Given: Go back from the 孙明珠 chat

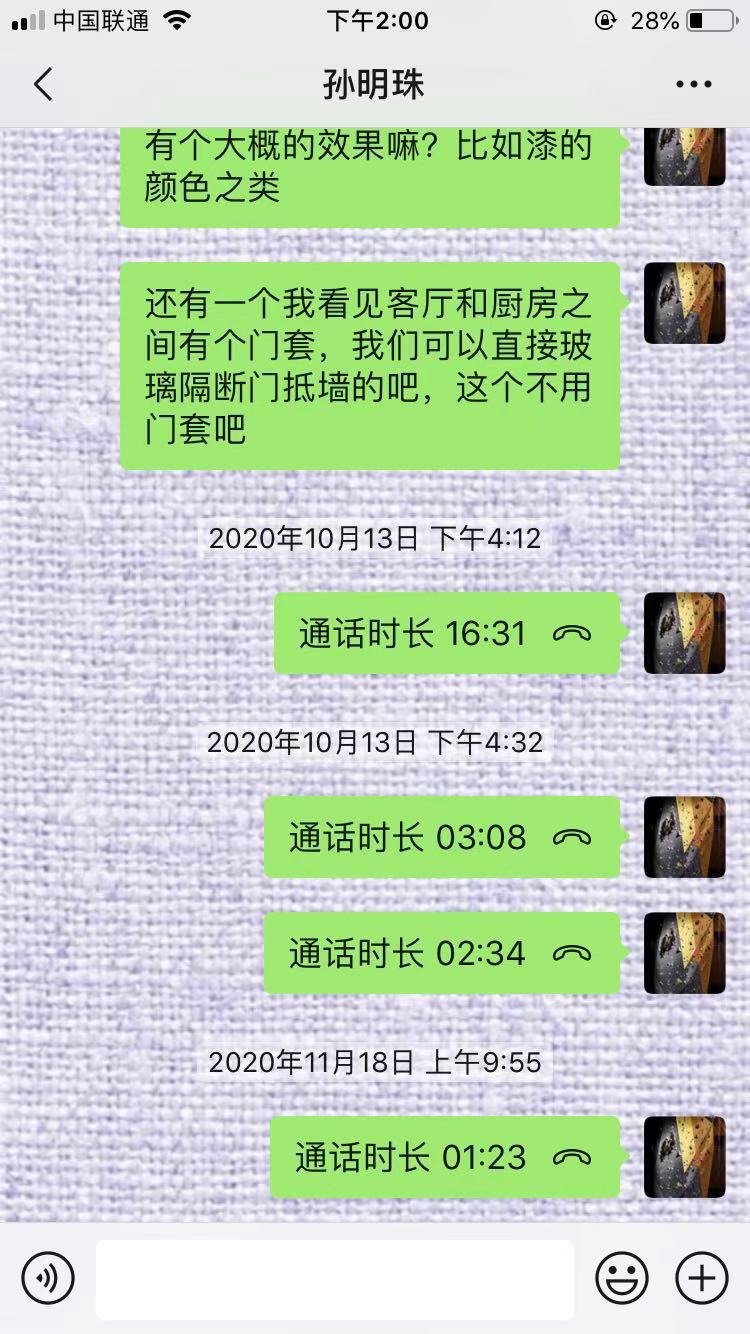Looking at the screenshot, I should [x=43, y=85].
